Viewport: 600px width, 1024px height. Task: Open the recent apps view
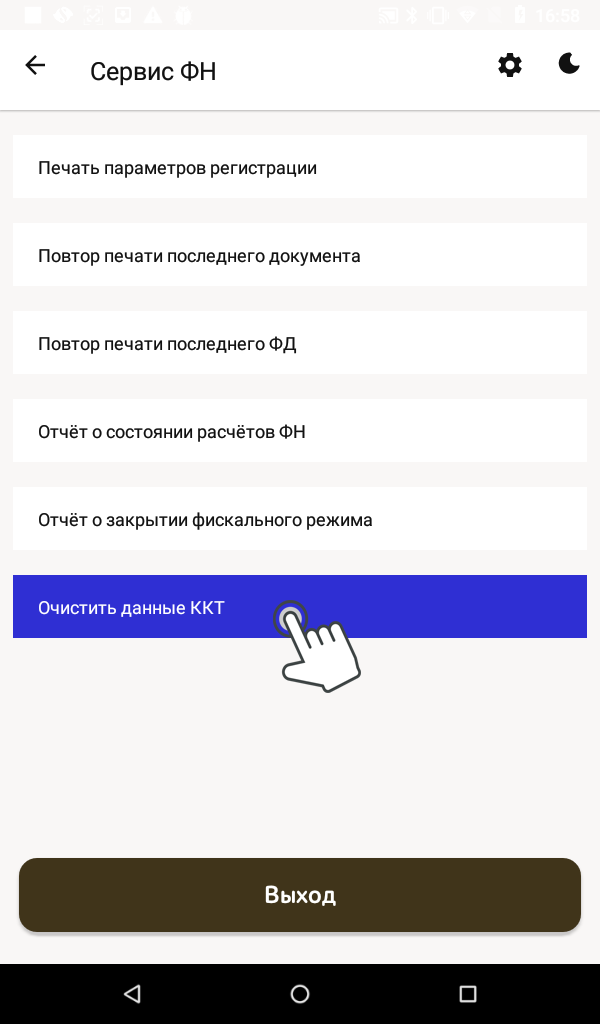tap(467, 993)
